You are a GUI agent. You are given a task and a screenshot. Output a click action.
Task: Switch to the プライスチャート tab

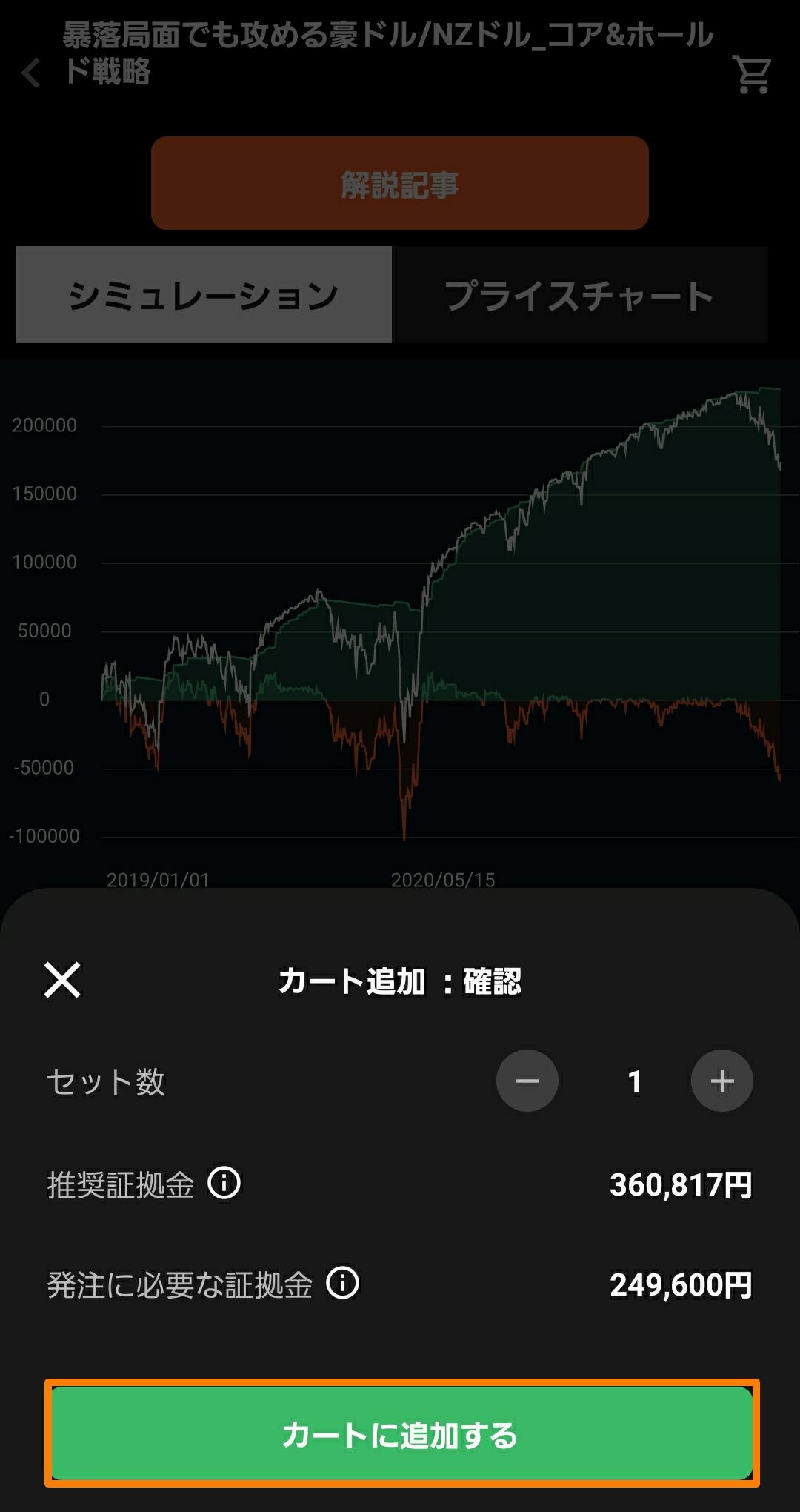580,295
